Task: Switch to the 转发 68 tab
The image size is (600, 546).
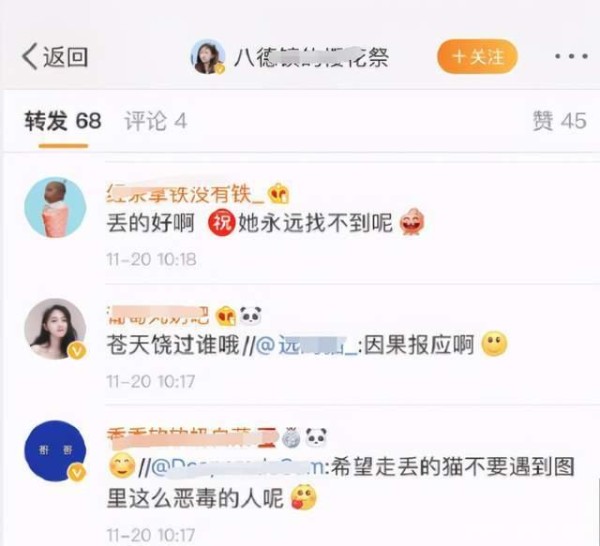Action: point(63,121)
